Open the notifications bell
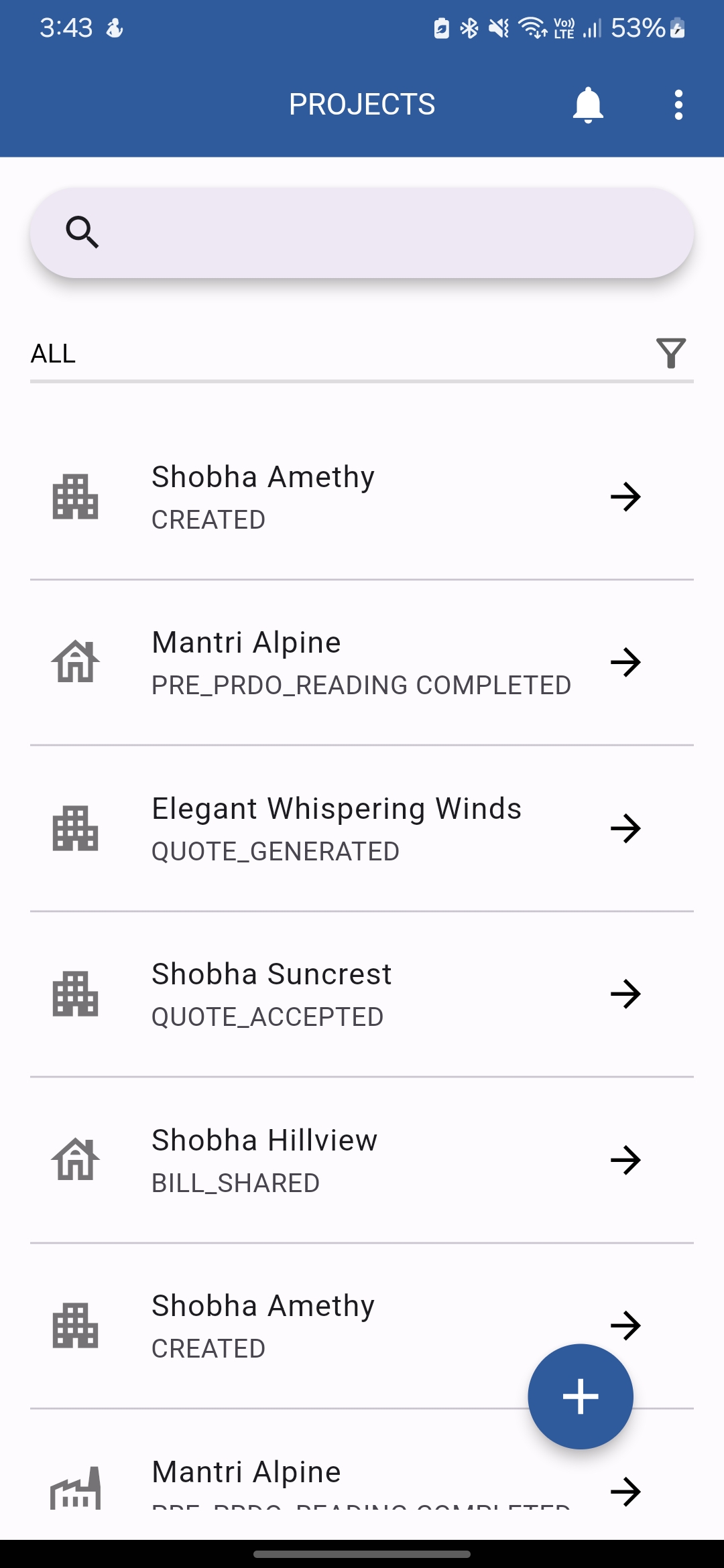 click(588, 105)
